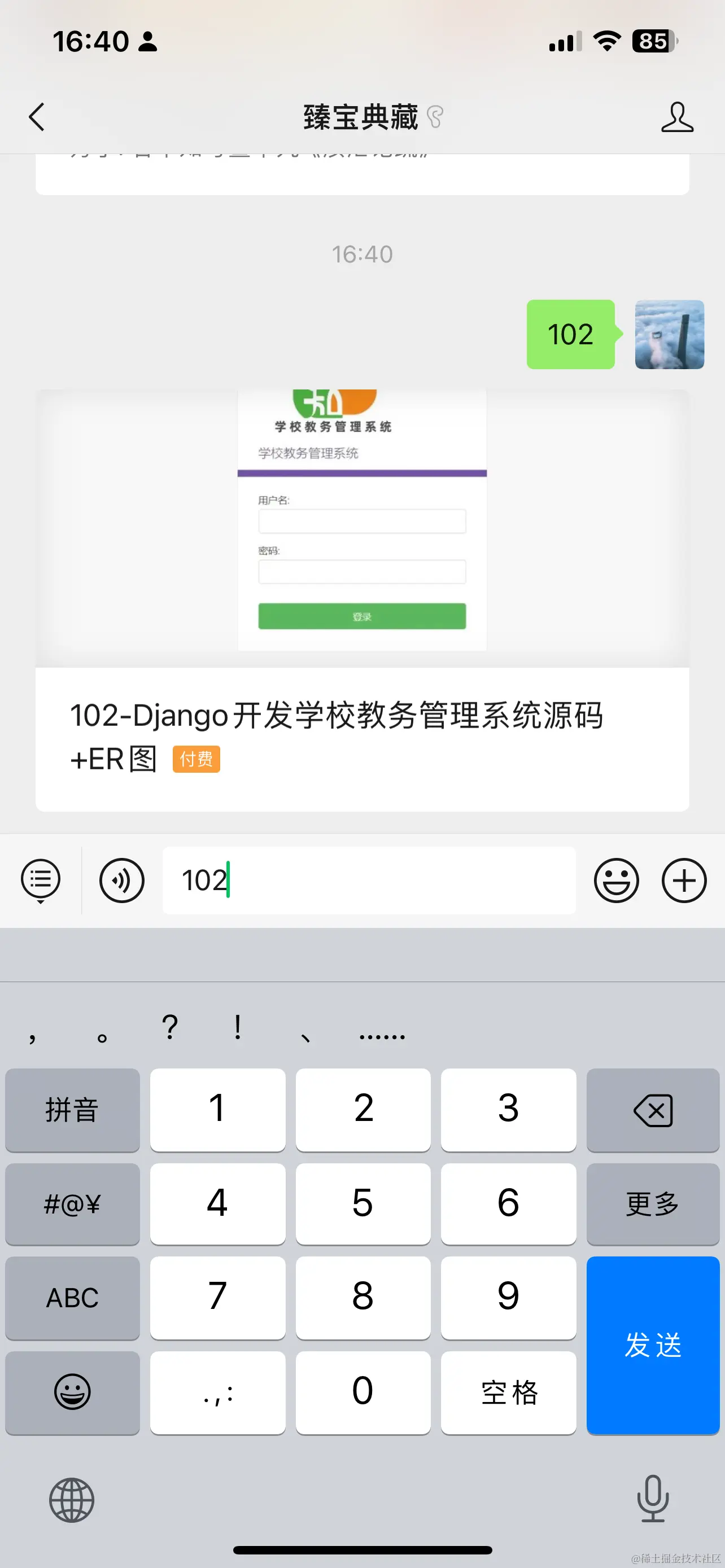Open the emoji sticker panel
725x1568 pixels.
tap(616, 880)
